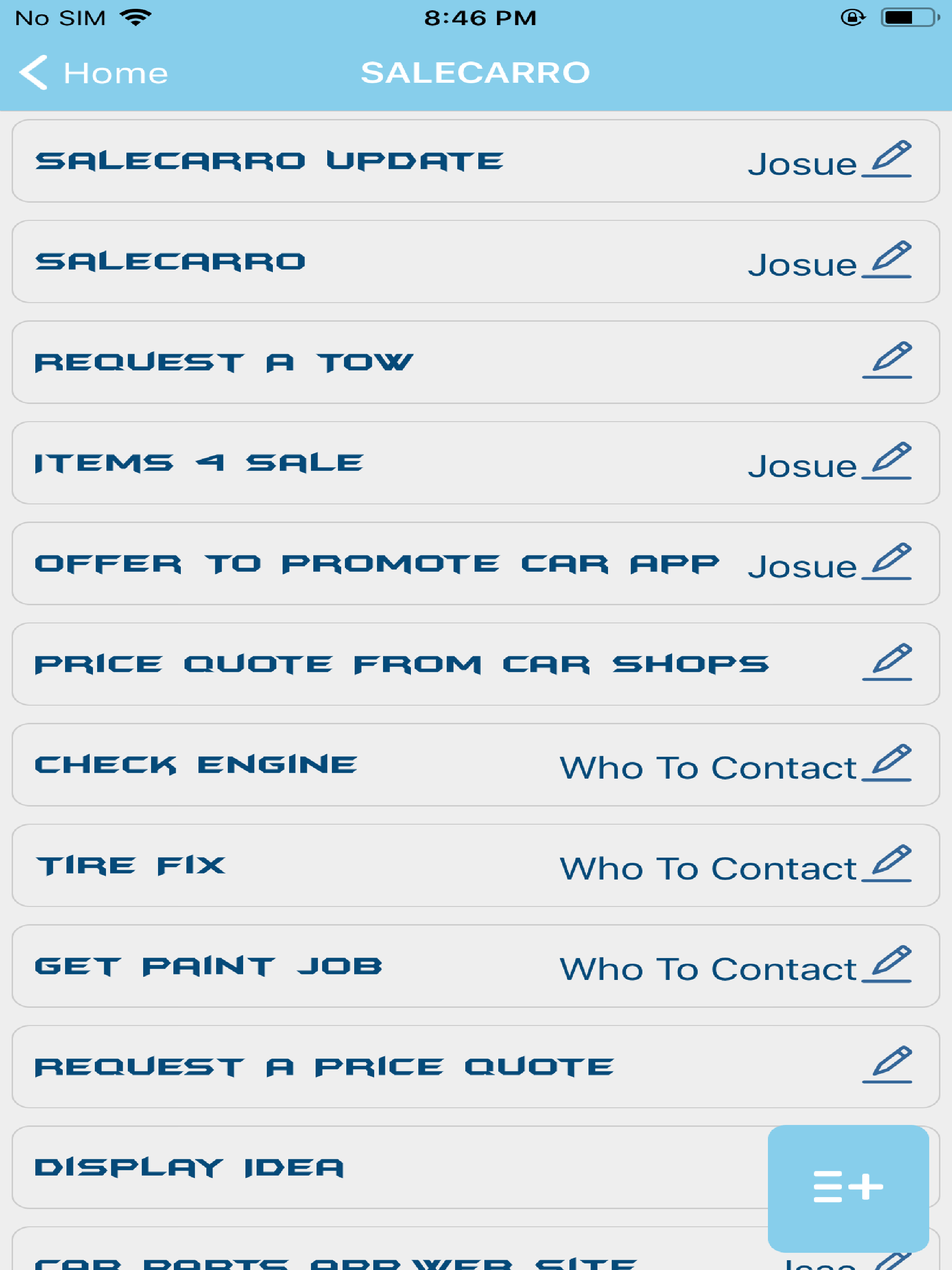Image resolution: width=952 pixels, height=1270 pixels.
Task: Open Offer to Promote Car App
Action: click(377, 564)
